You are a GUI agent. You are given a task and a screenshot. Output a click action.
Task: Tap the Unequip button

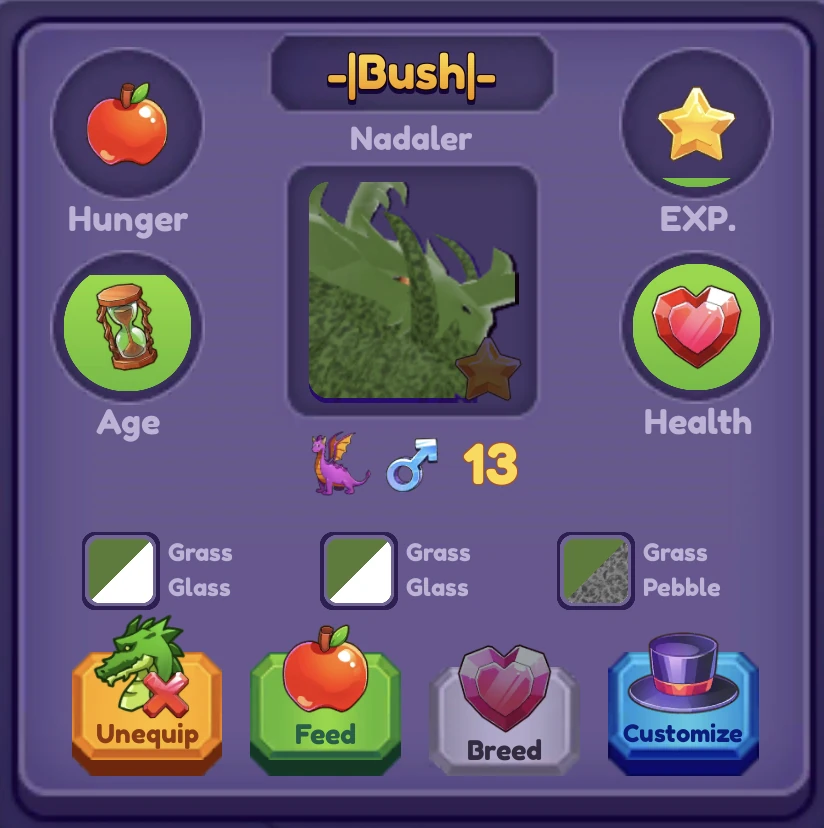[x=146, y=712]
